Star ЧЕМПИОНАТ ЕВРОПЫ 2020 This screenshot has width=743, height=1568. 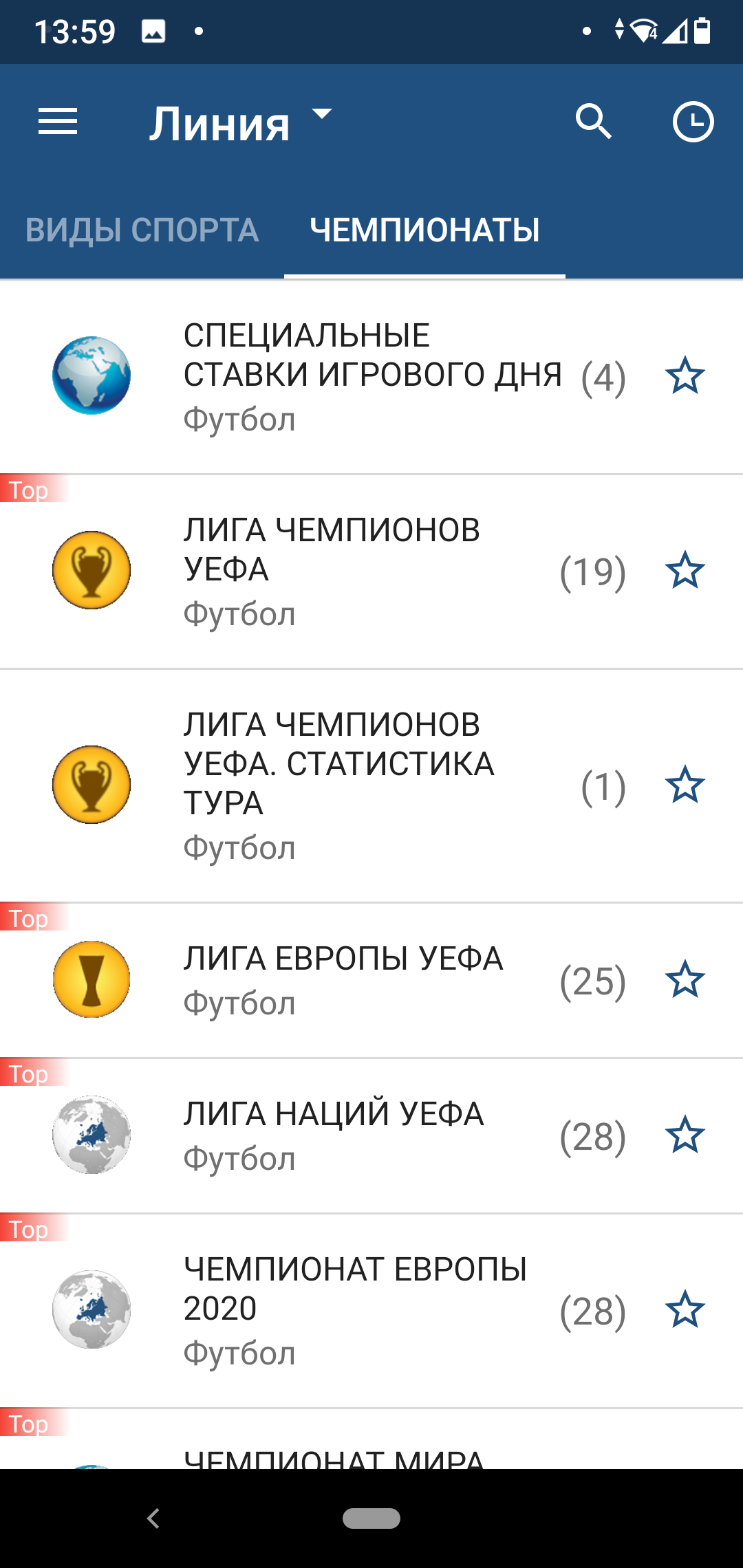685,1309
